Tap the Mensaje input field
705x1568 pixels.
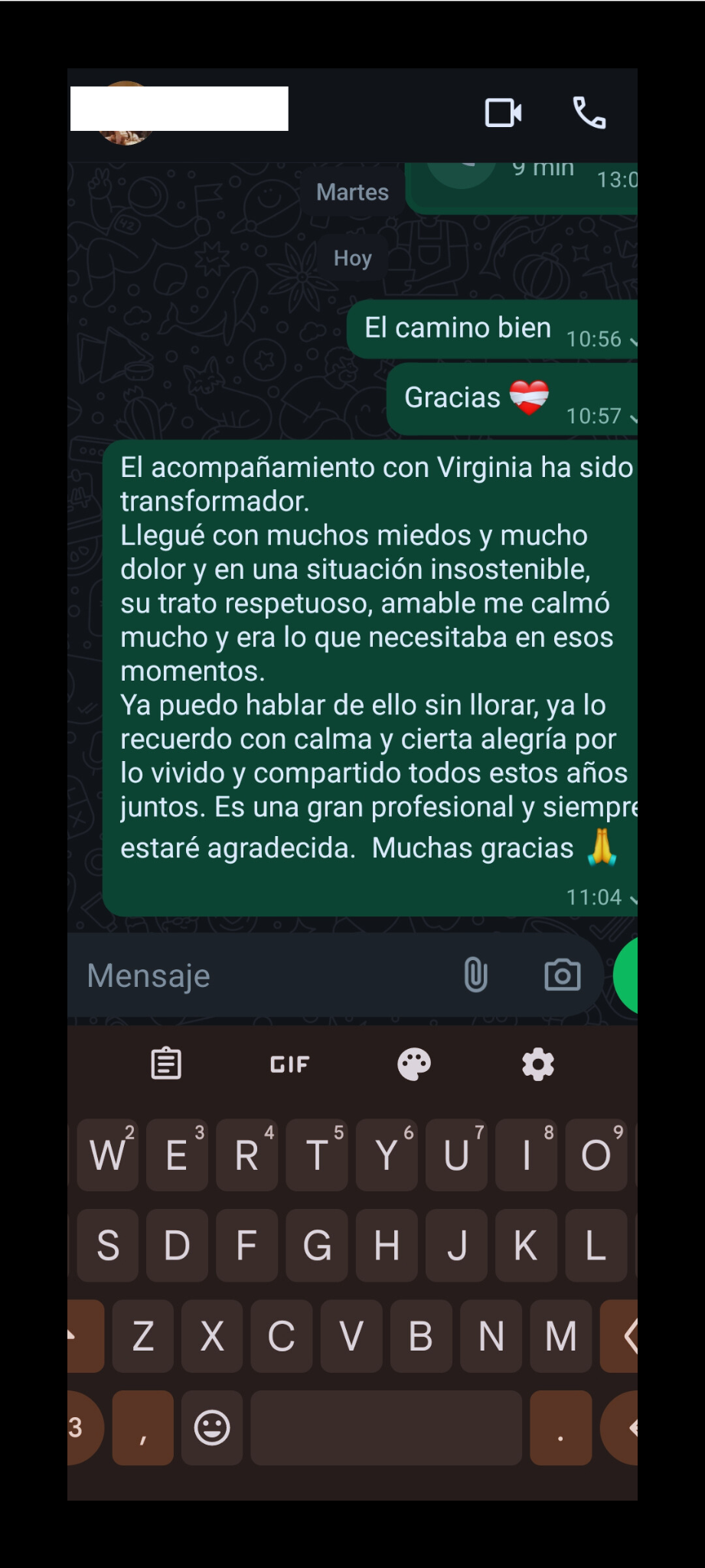(230, 975)
